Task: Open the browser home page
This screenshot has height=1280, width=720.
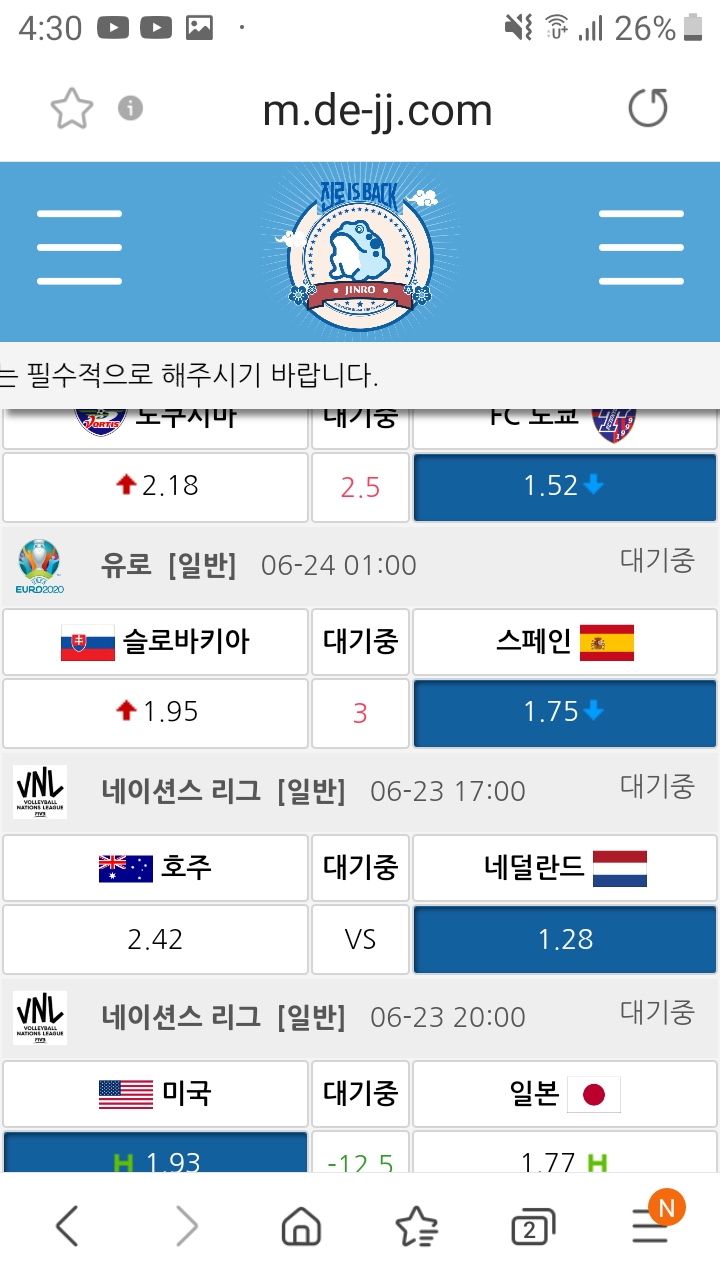Action: click(301, 1226)
